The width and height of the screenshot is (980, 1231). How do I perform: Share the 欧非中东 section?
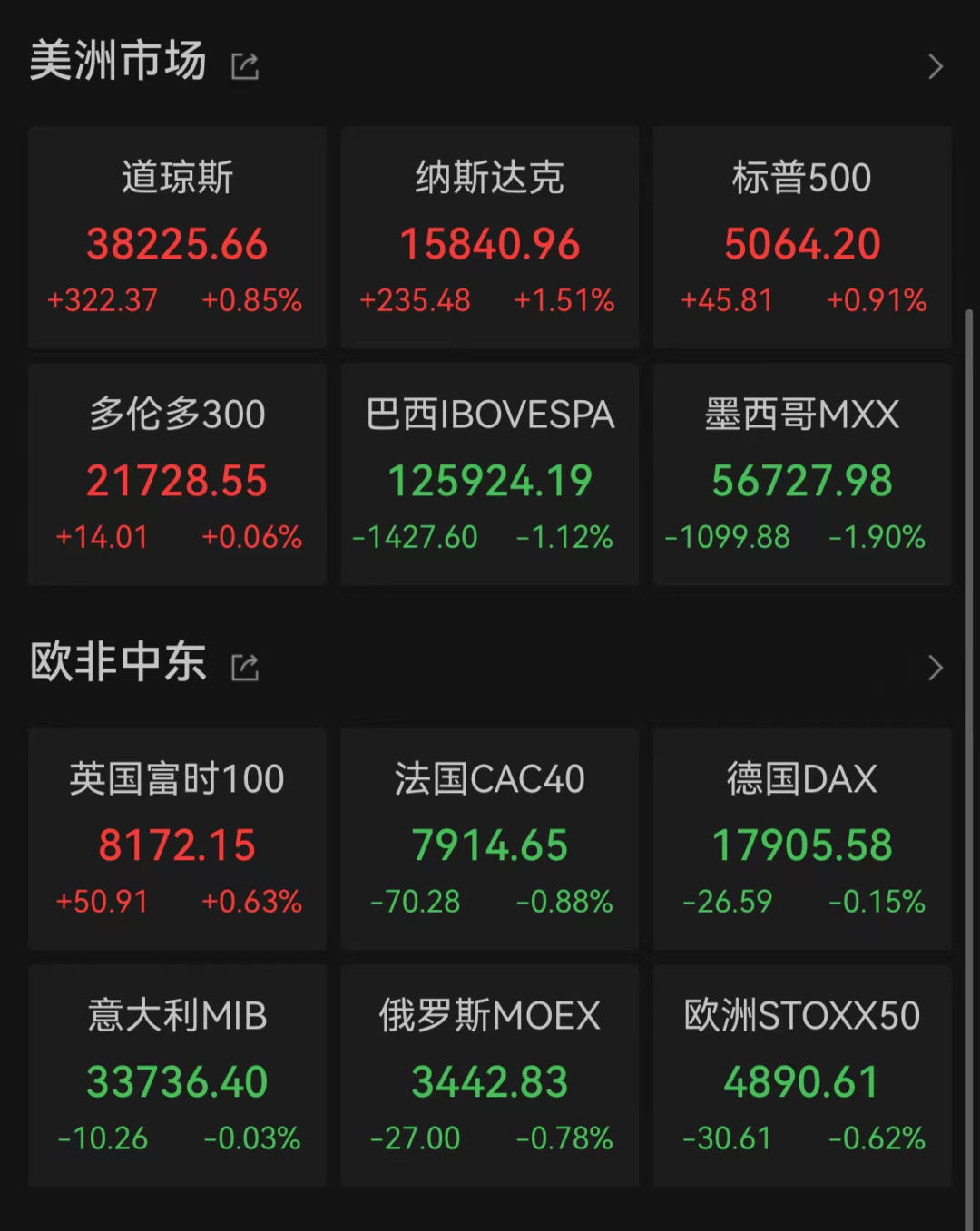(x=245, y=668)
